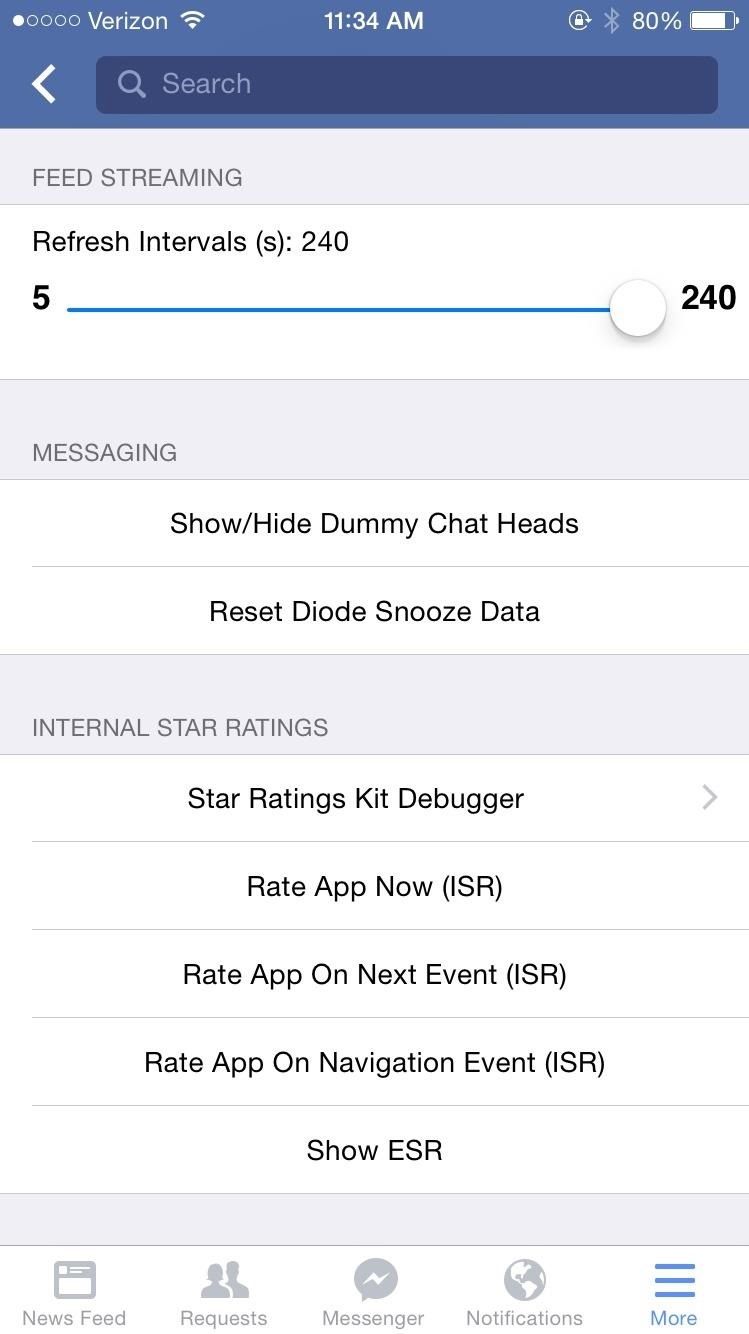Go to the Messenger tab
The height and width of the screenshot is (1334, 749).
374,1292
